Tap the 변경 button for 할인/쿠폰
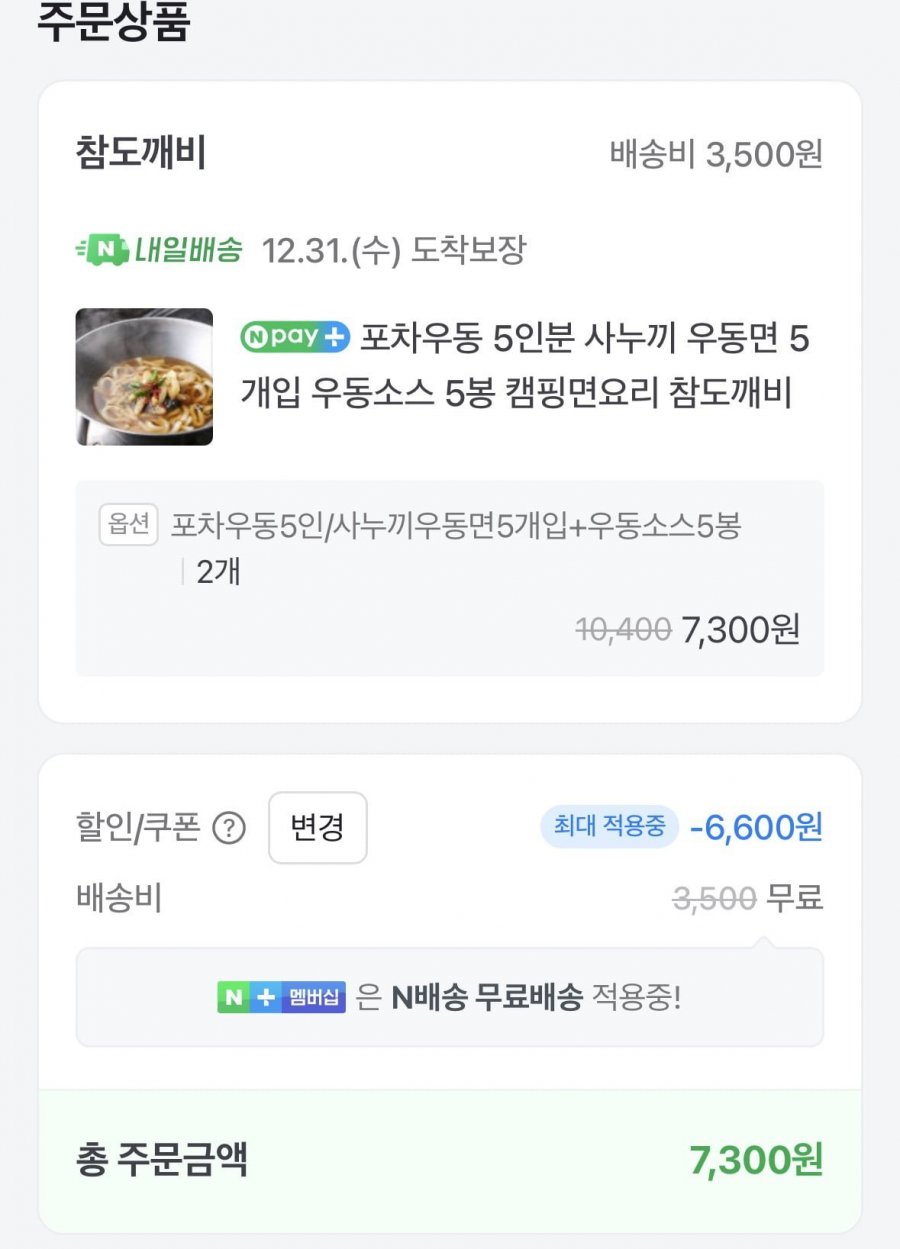This screenshot has height=1249, width=900. 317,828
